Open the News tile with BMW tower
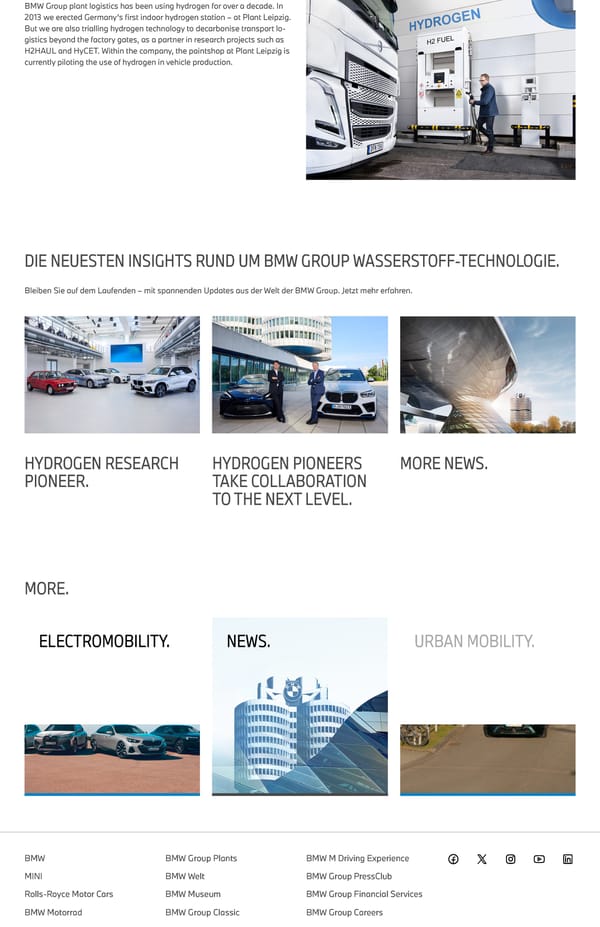600x927 pixels. coord(299,706)
